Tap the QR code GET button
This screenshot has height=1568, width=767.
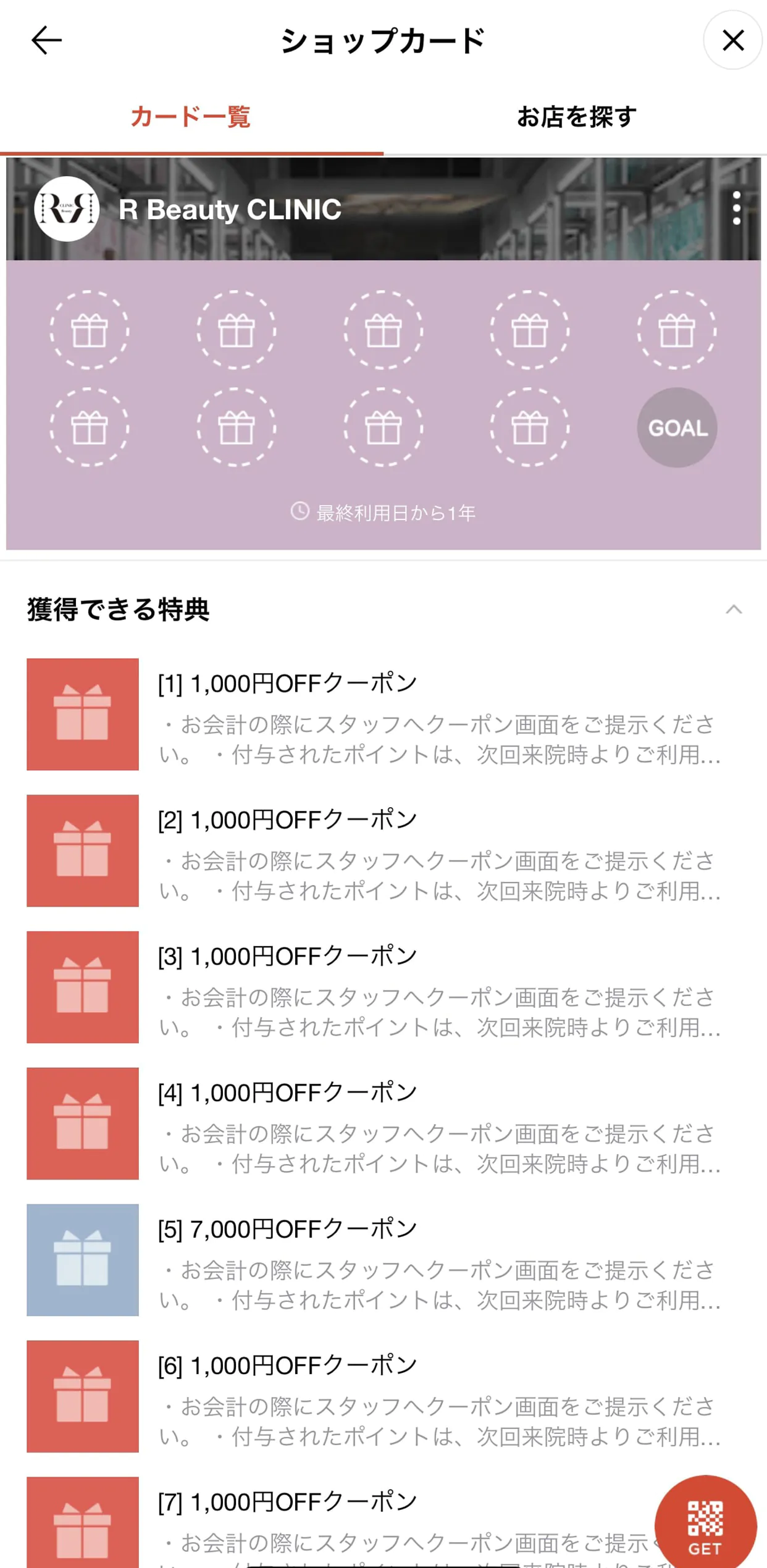pyautogui.click(x=705, y=1525)
